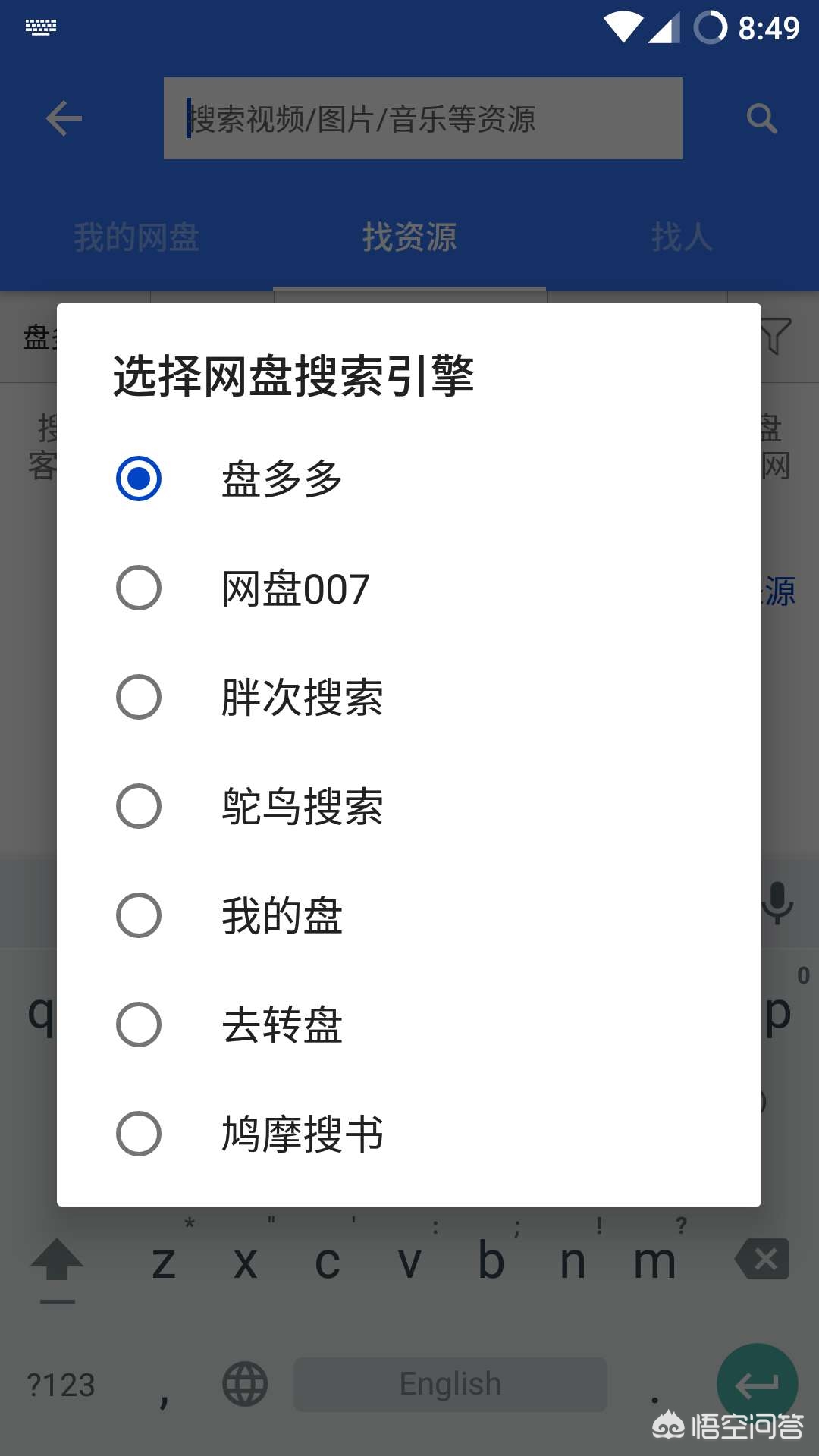Viewport: 819px width, 1456px height.
Task: Choose the 我的盘 engine
Action: coord(139,916)
